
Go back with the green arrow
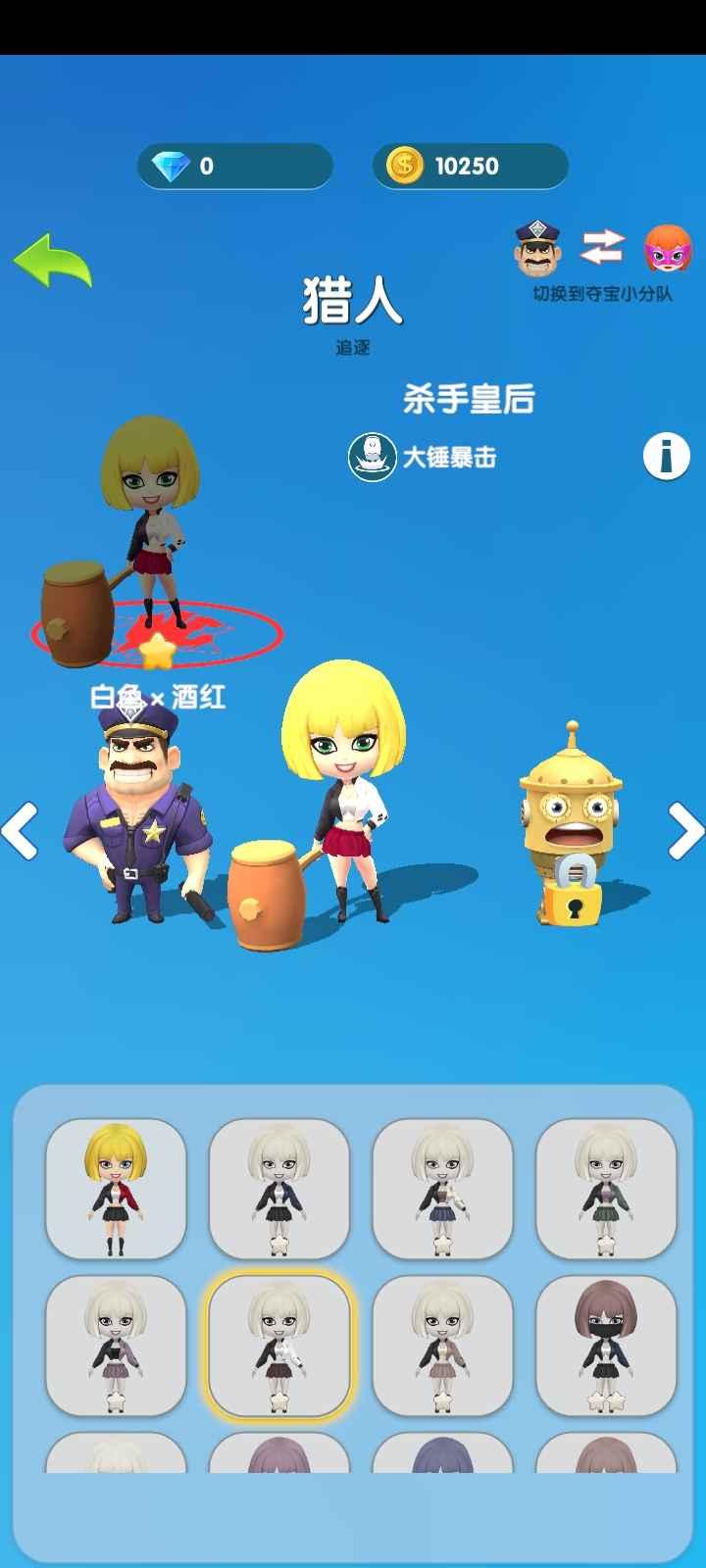coord(53,261)
